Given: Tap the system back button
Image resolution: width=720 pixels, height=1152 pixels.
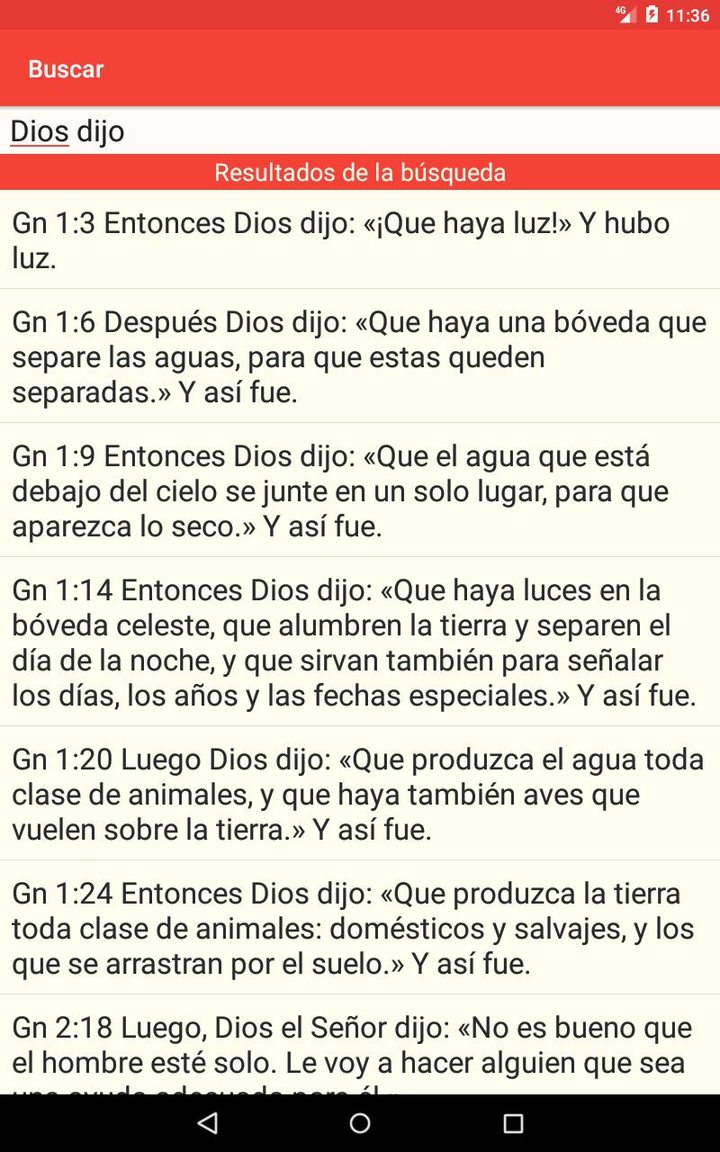Looking at the screenshot, I should [207, 1123].
